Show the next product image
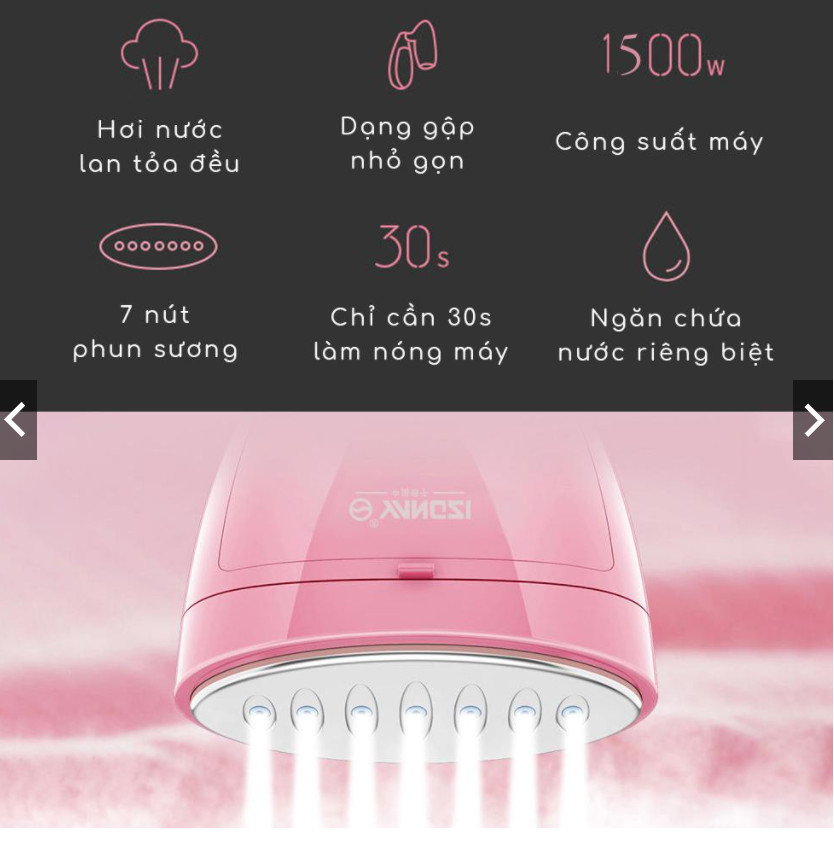Image resolution: width=834 pixels, height=853 pixels. click(813, 420)
